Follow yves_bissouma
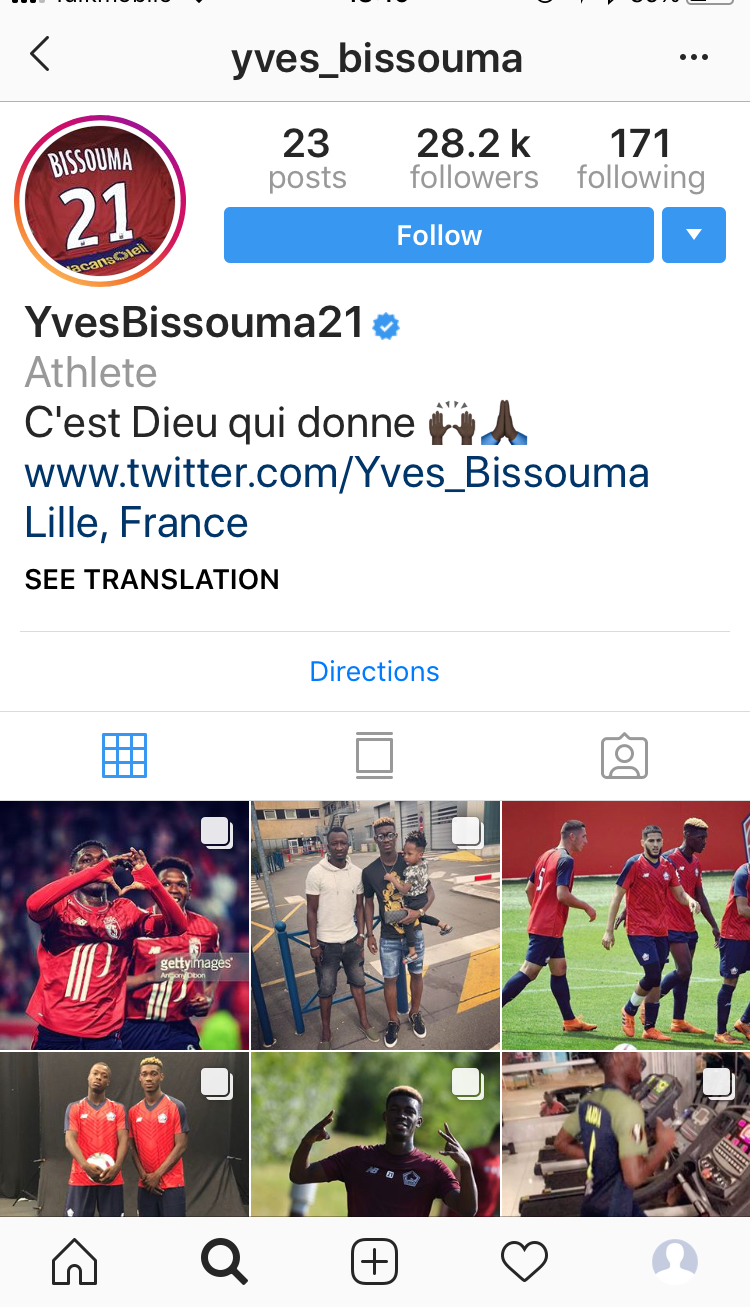Image resolution: width=750 pixels, height=1307 pixels. tap(439, 235)
